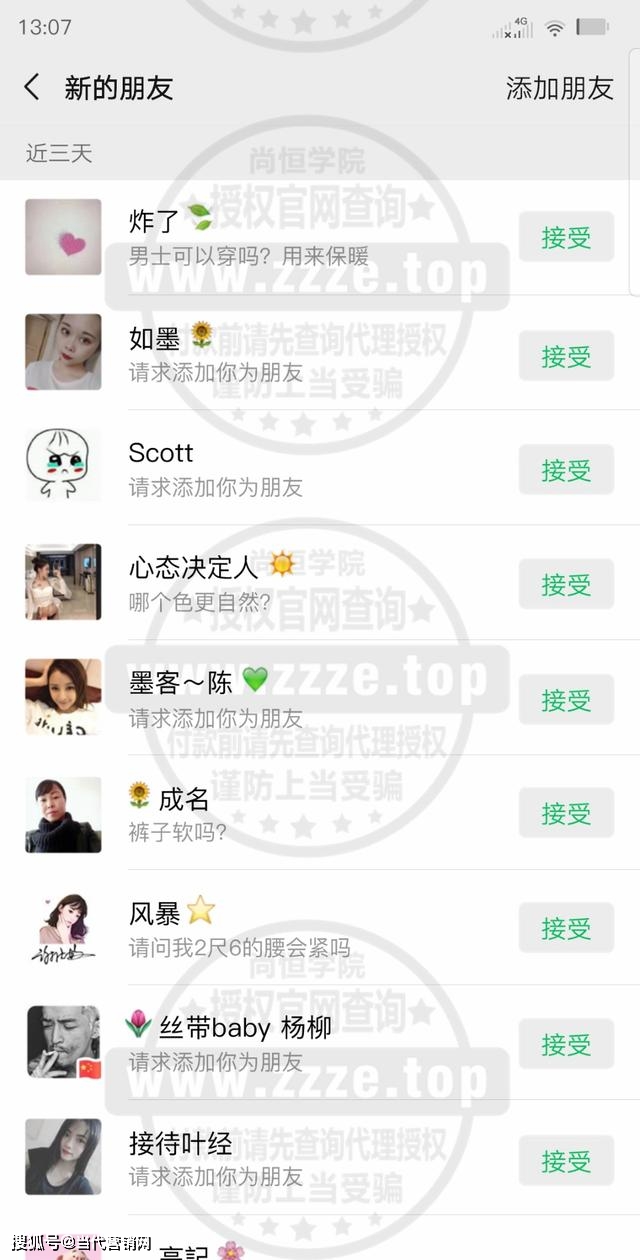This screenshot has height=1260, width=640.
Task: Accept friend request from 炸了
Action: click(x=566, y=238)
